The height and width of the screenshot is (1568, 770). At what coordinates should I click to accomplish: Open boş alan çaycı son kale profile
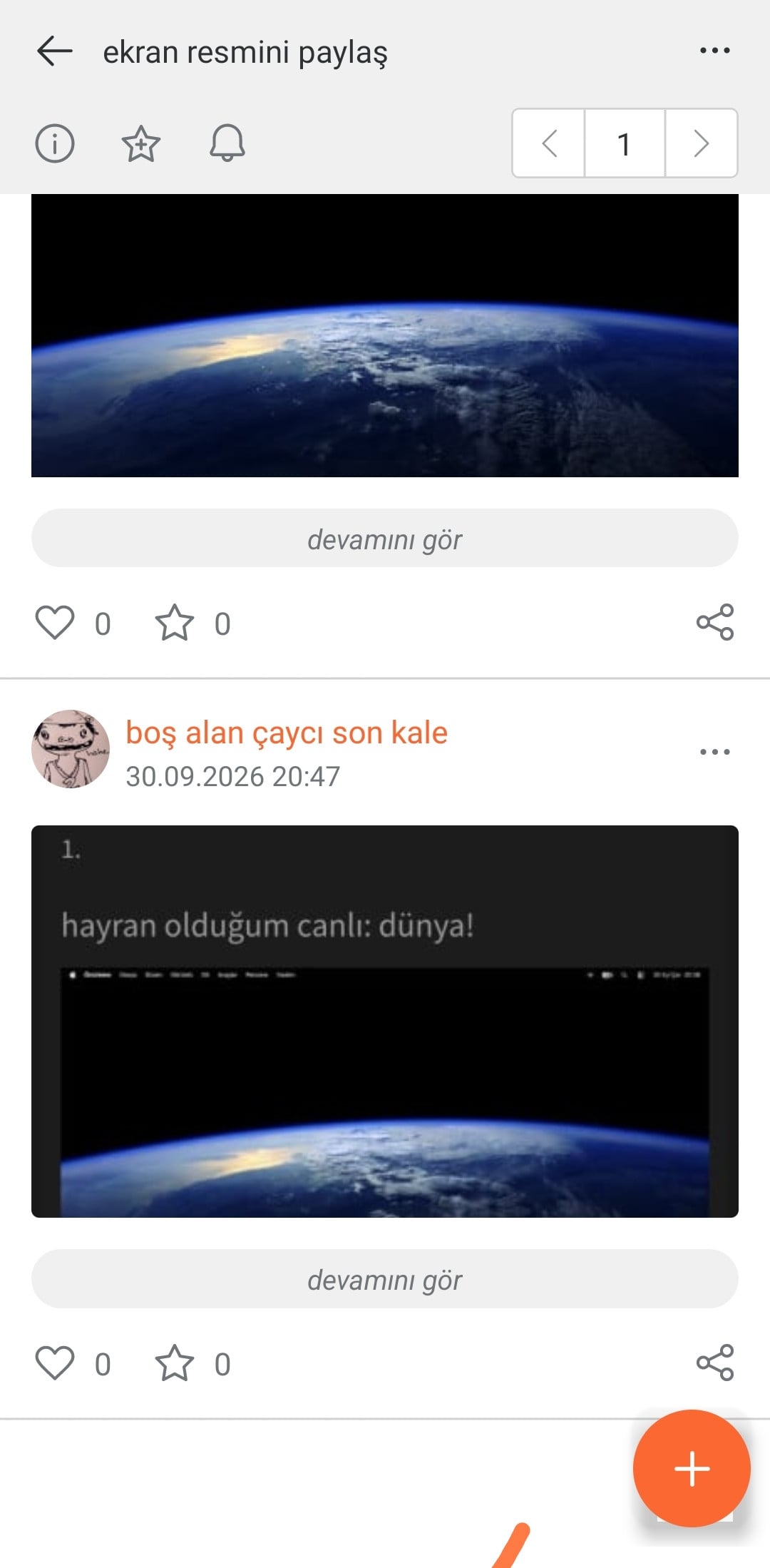click(x=287, y=733)
